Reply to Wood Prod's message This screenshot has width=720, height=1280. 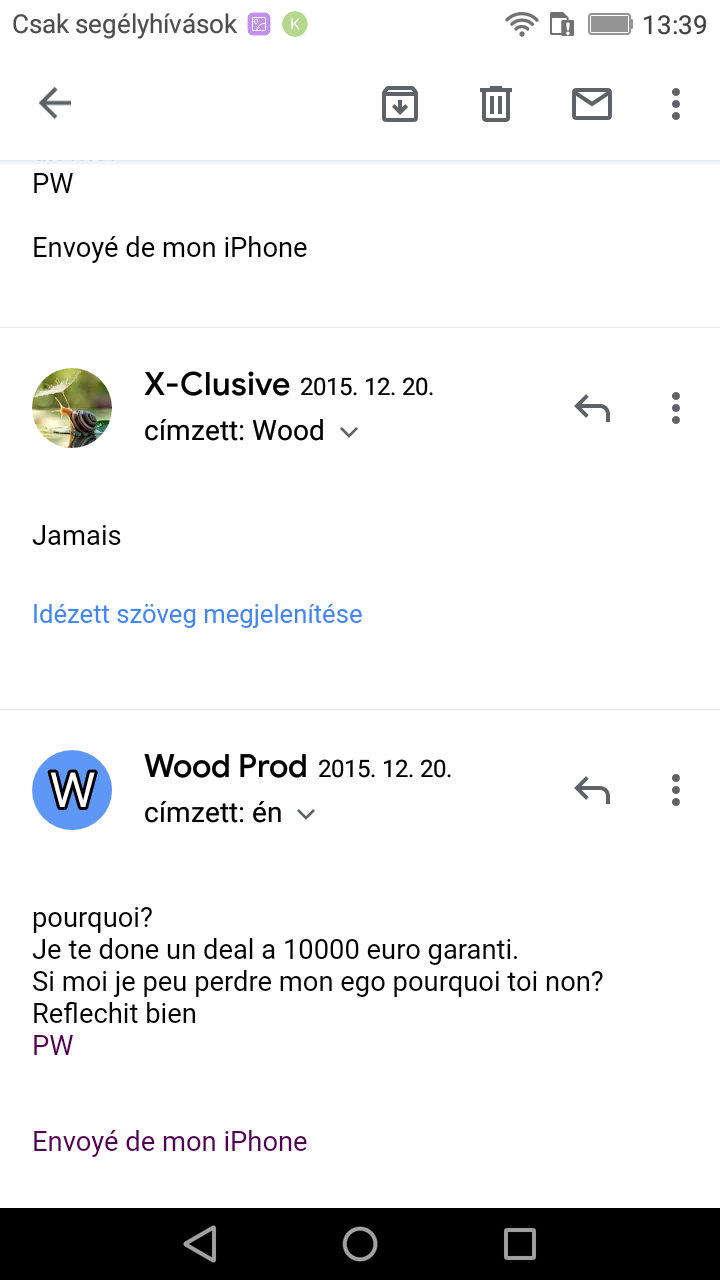click(x=592, y=790)
